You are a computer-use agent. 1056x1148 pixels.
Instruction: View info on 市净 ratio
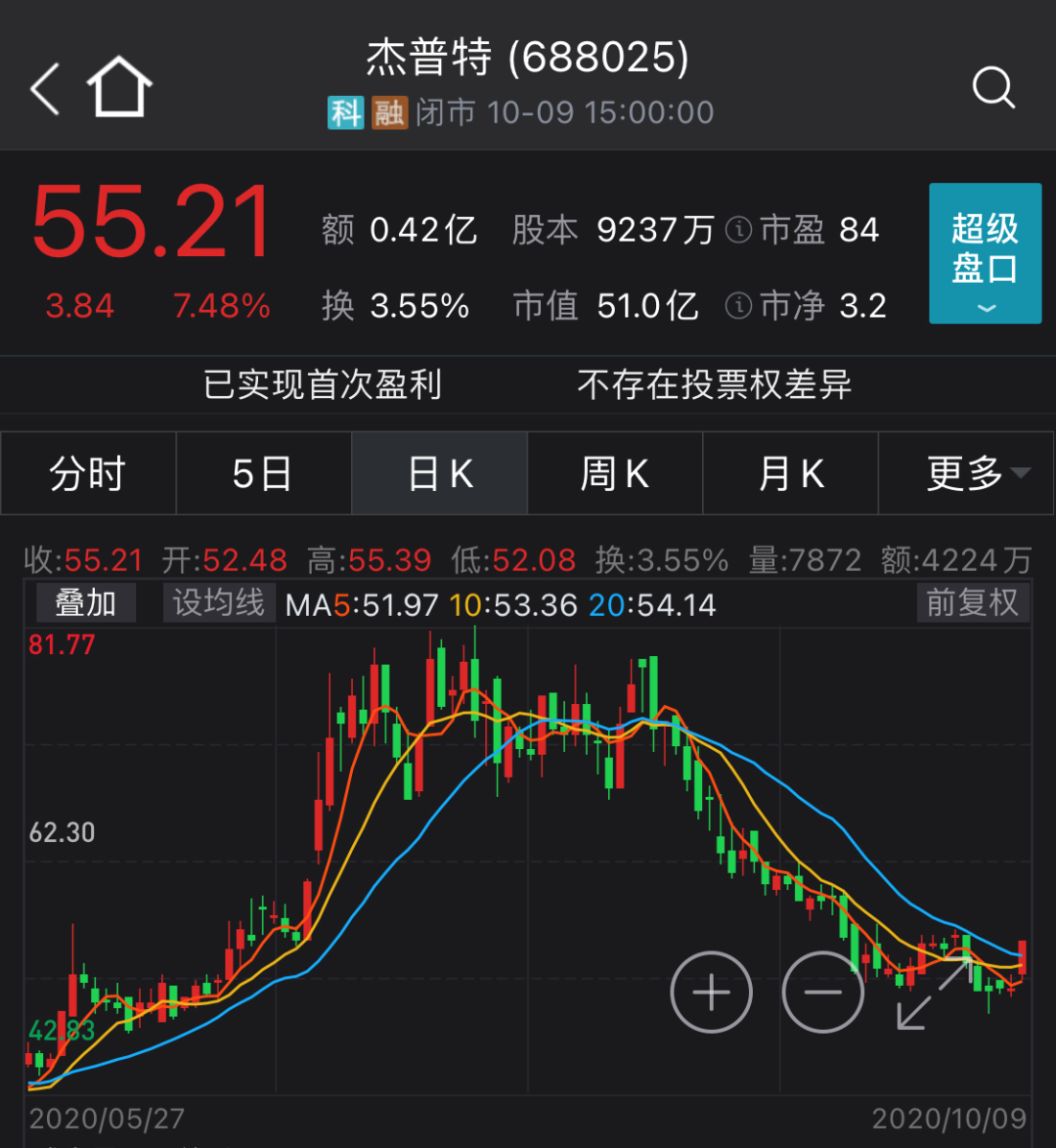point(739,307)
